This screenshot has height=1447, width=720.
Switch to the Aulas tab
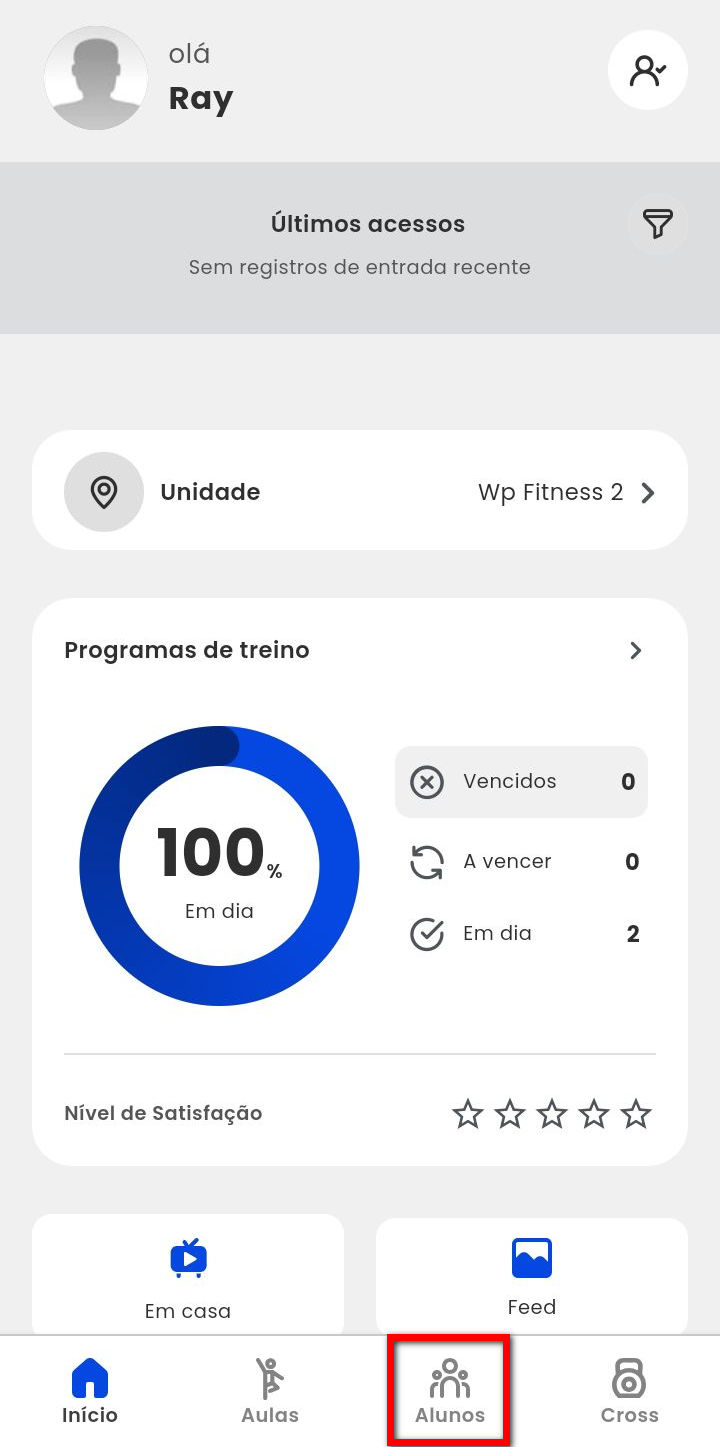pyautogui.click(x=270, y=1391)
